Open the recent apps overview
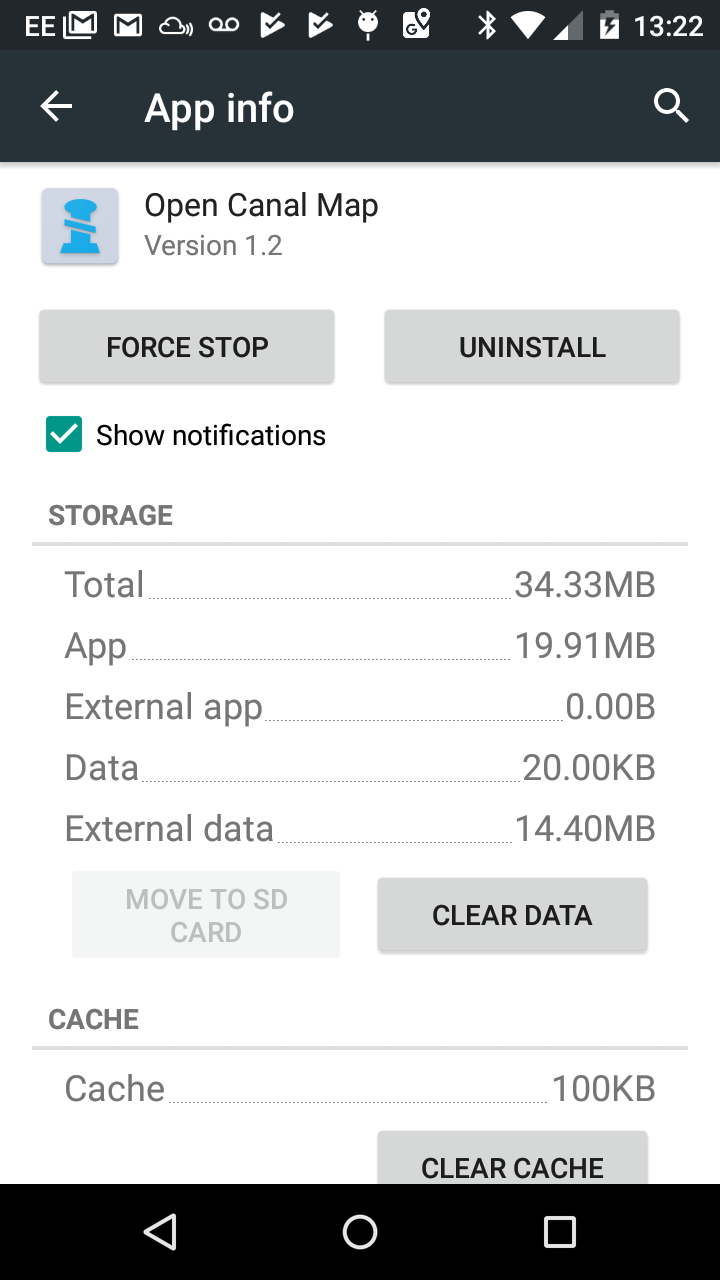Image resolution: width=720 pixels, height=1280 pixels. 560,1232
